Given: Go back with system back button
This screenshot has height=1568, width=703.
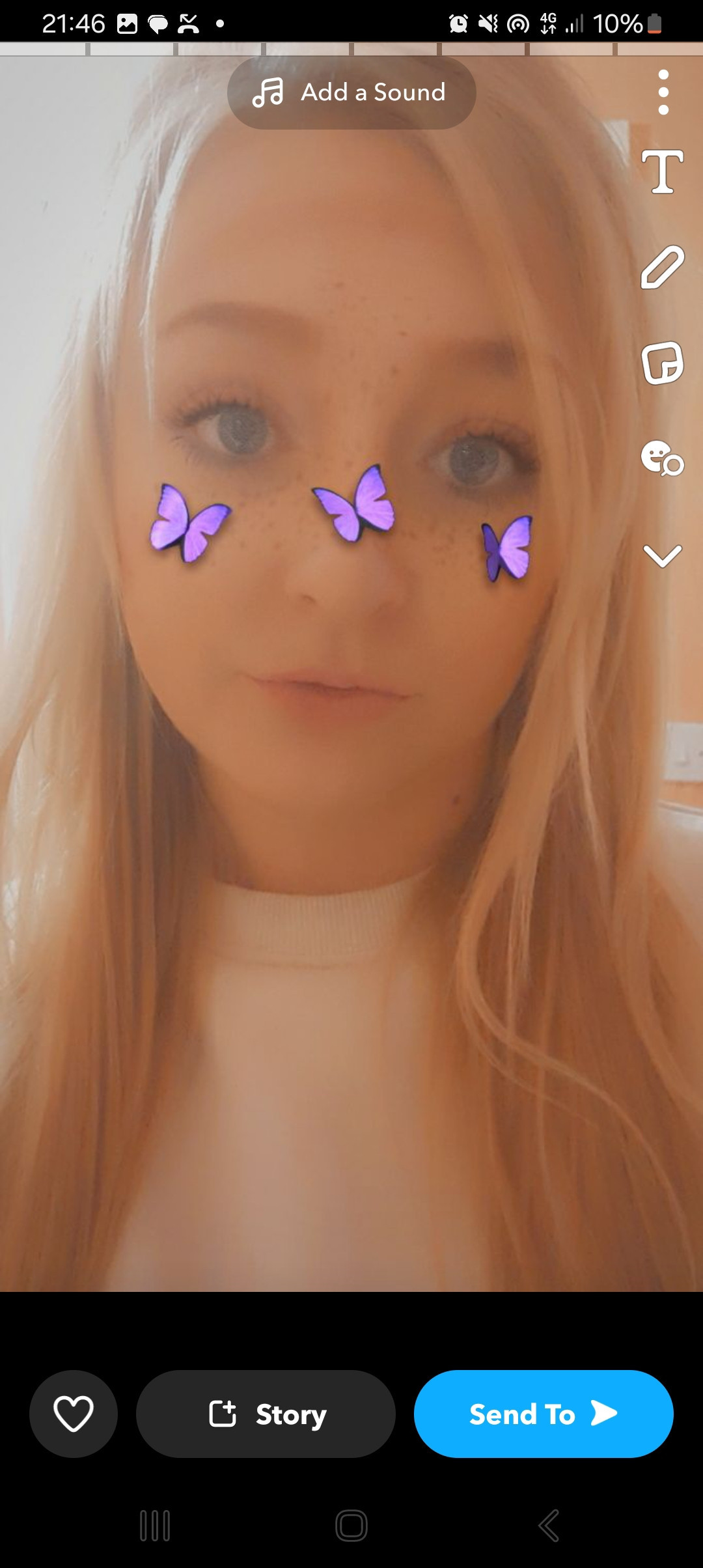Looking at the screenshot, I should coord(549,1526).
